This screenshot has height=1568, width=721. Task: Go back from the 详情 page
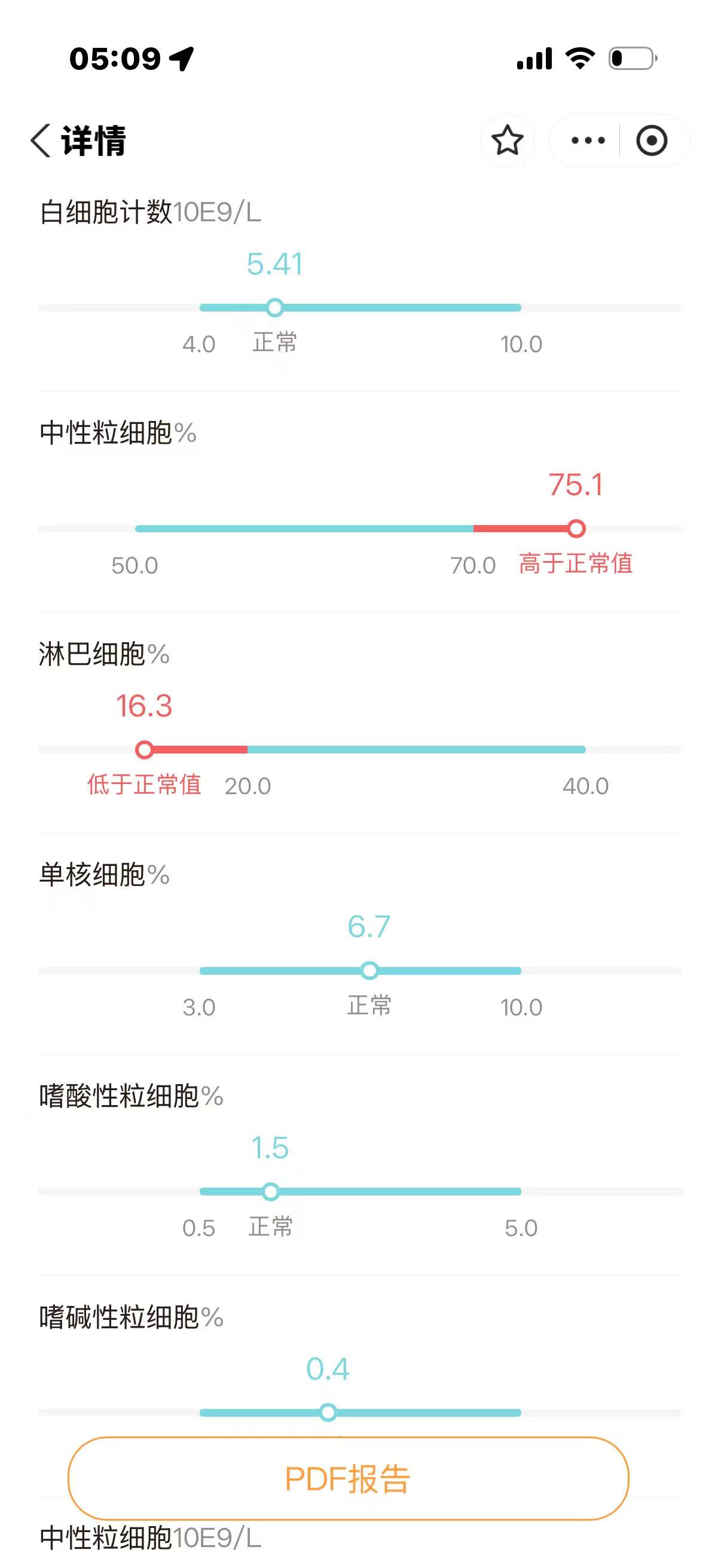pyautogui.click(x=41, y=141)
